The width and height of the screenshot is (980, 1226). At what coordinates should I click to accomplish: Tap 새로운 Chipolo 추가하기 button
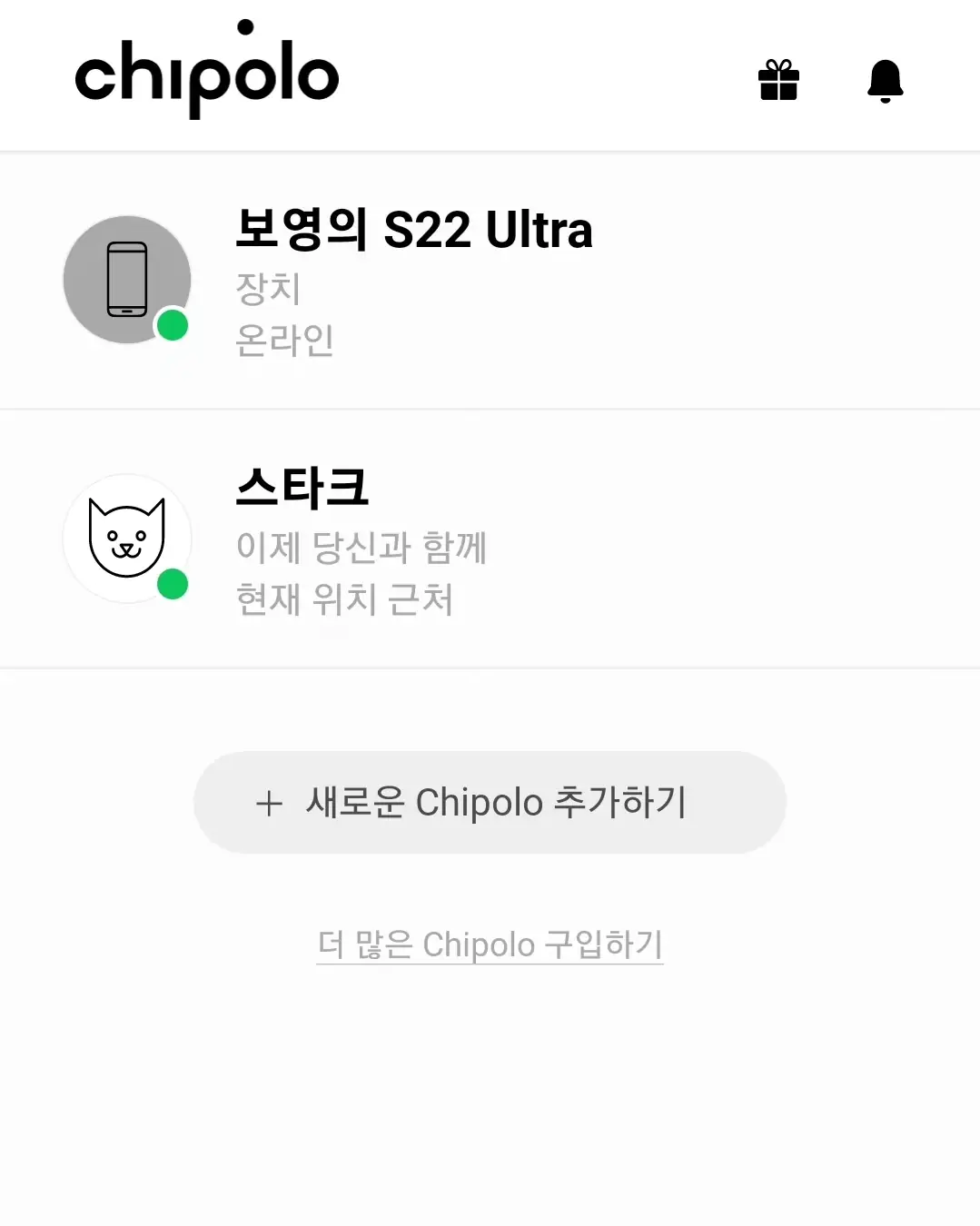click(490, 802)
